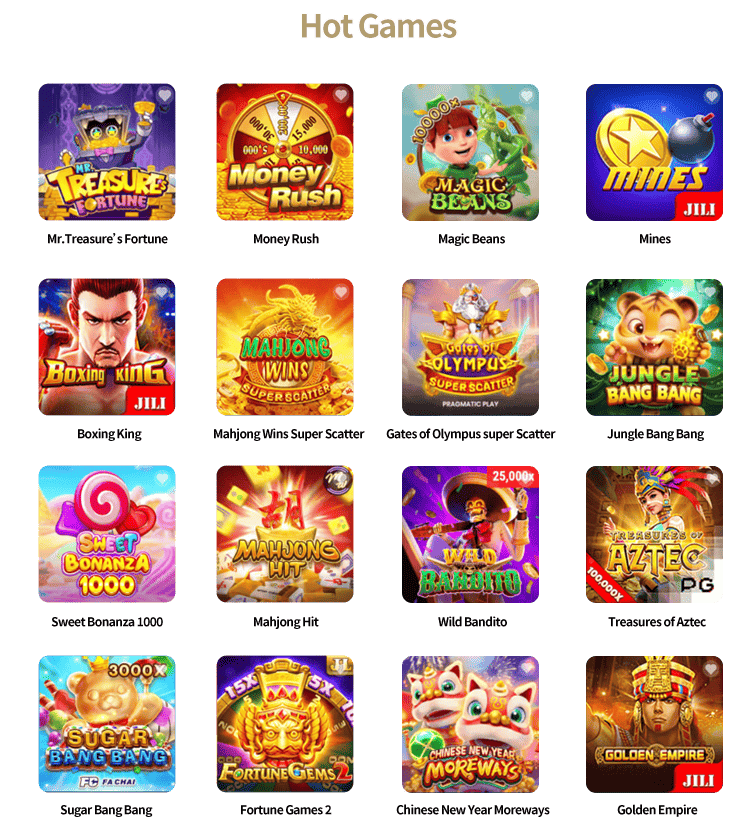Open Boxing King game

tap(106, 347)
